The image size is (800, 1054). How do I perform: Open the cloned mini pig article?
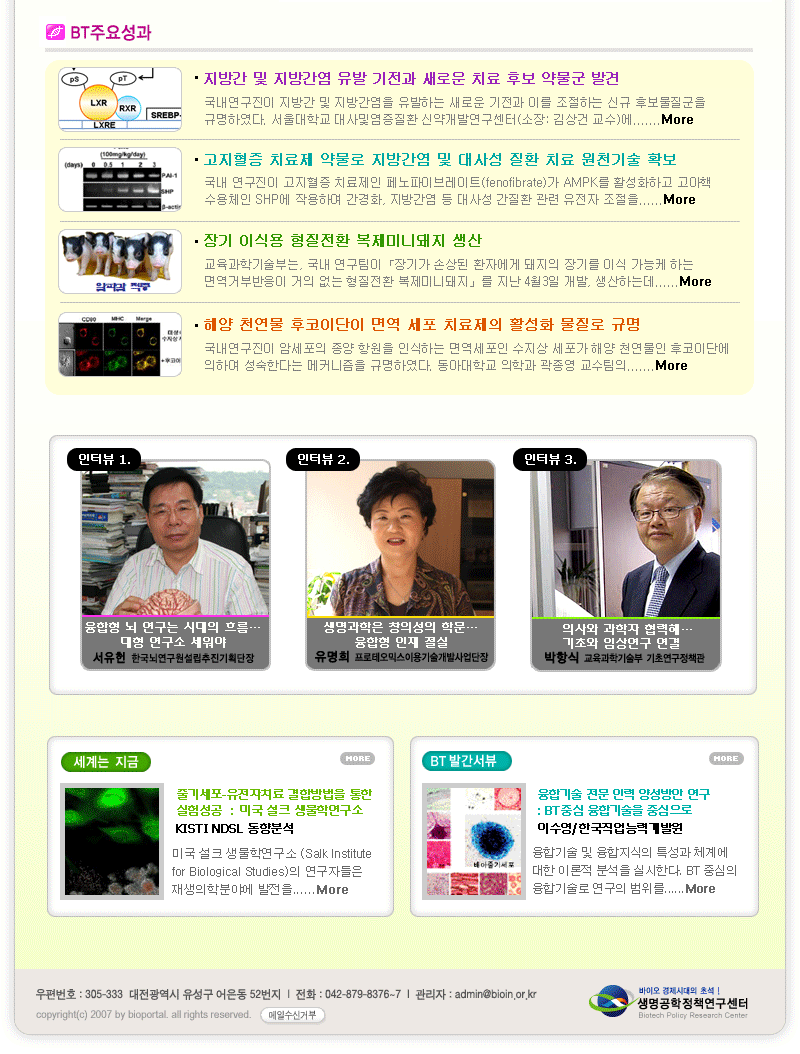tap(342, 240)
